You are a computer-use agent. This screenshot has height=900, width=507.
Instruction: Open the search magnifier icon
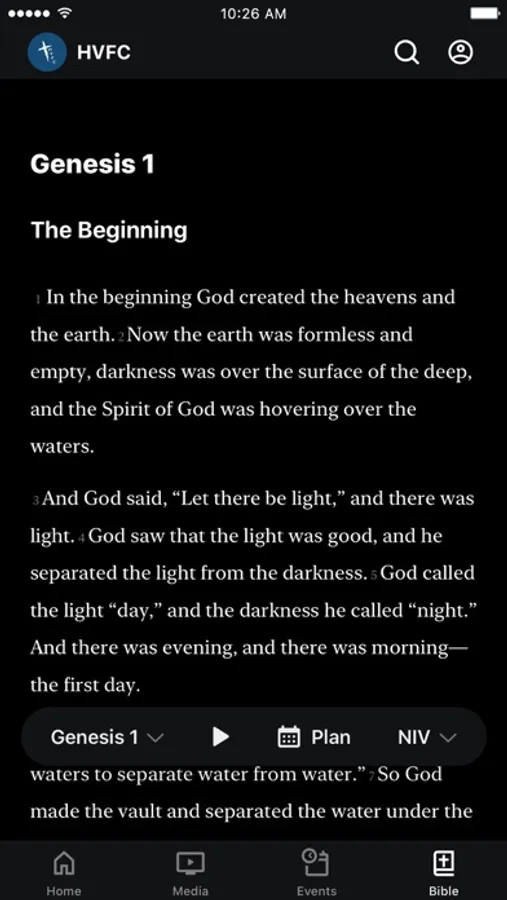tap(407, 53)
